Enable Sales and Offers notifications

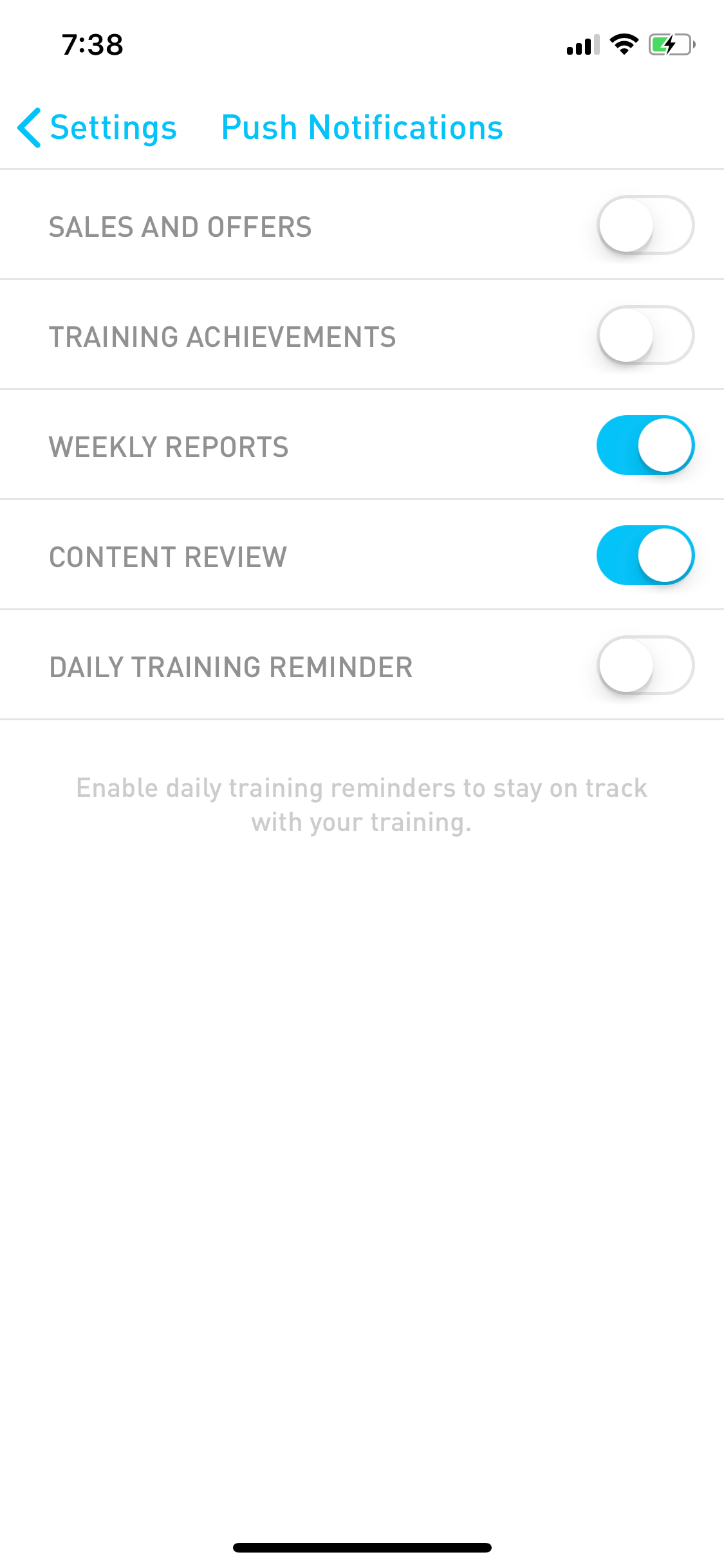point(645,225)
